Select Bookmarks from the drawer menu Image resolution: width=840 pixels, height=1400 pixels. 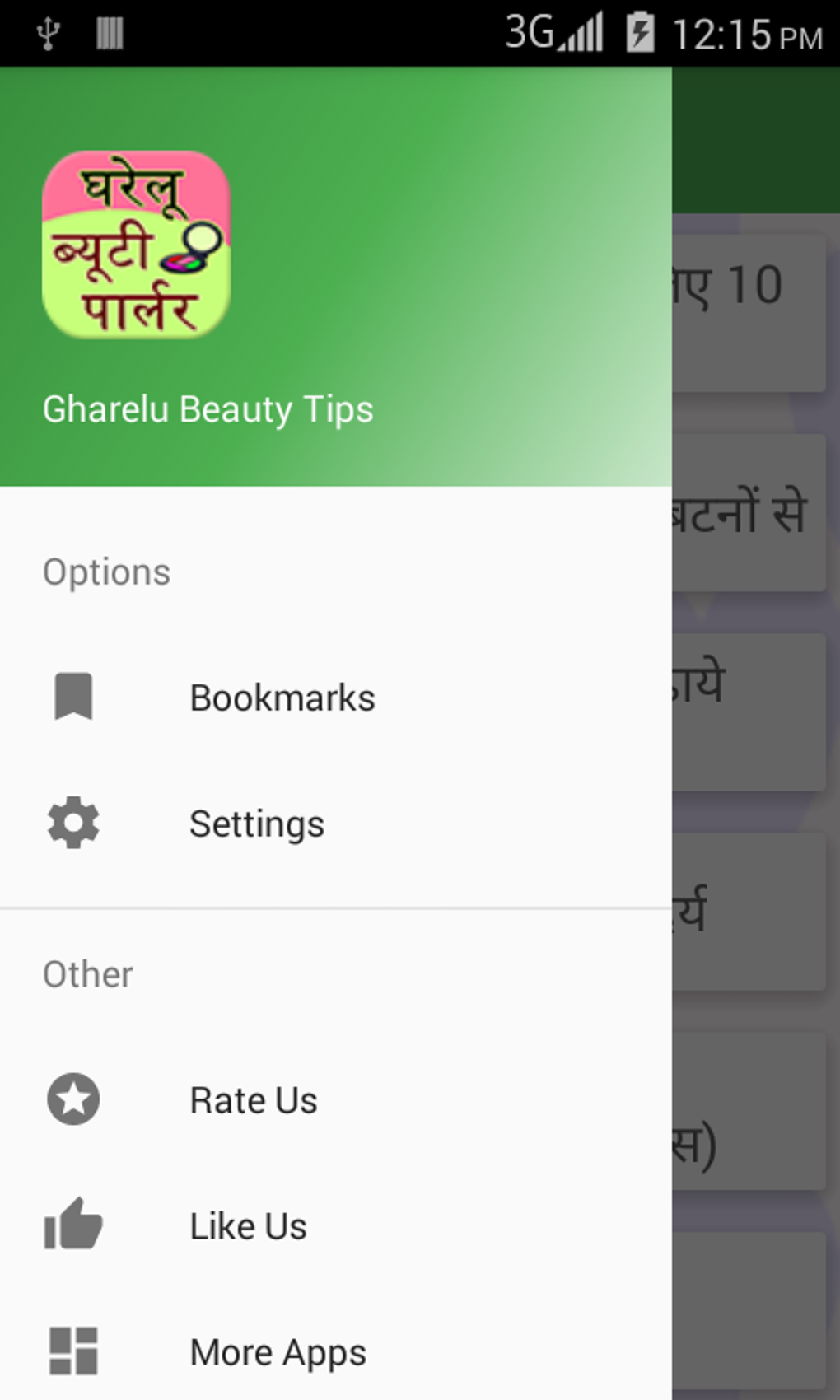coord(282,697)
